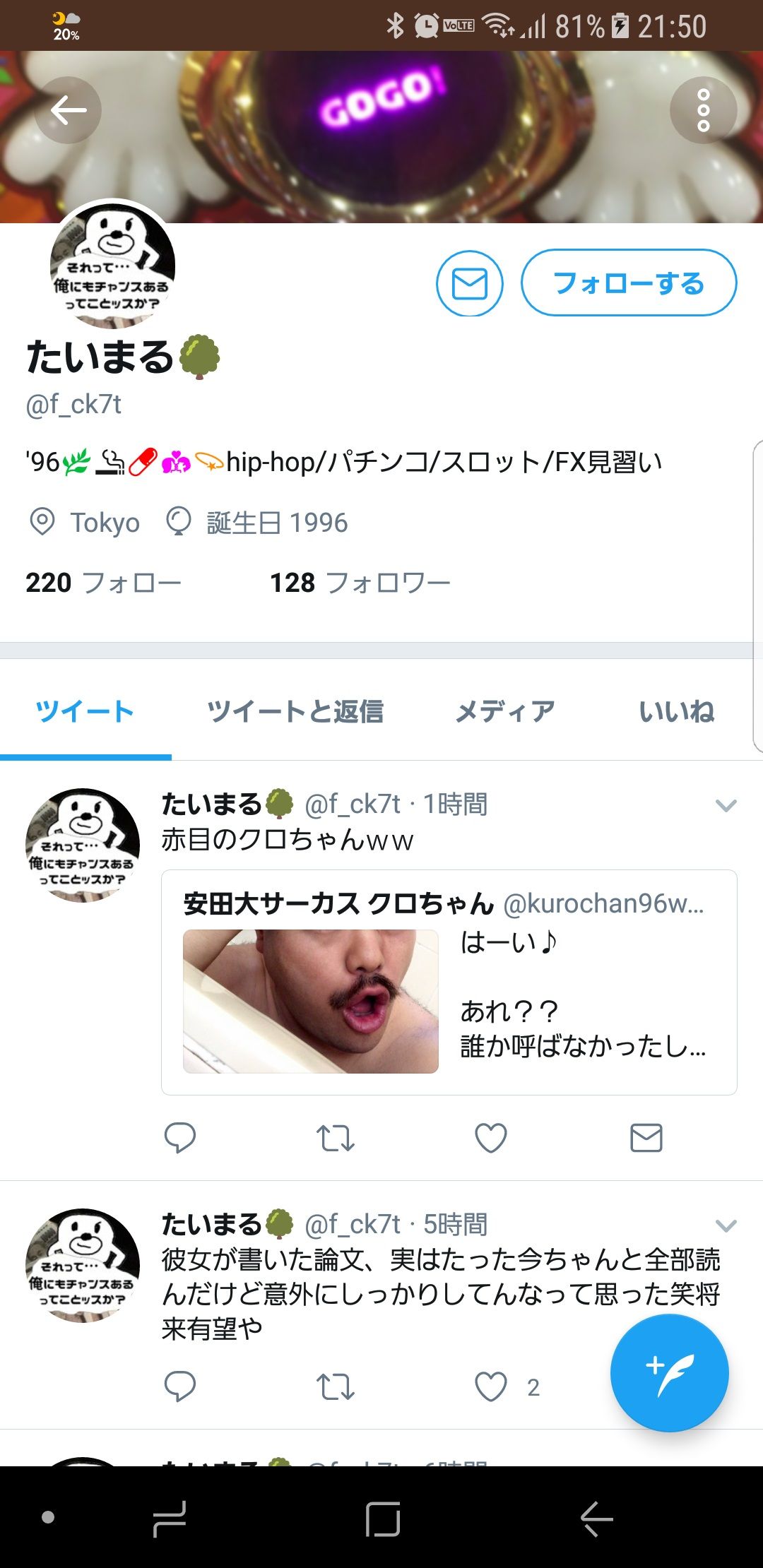Compose a new tweet
This screenshot has width=763, height=1568.
669,1373
